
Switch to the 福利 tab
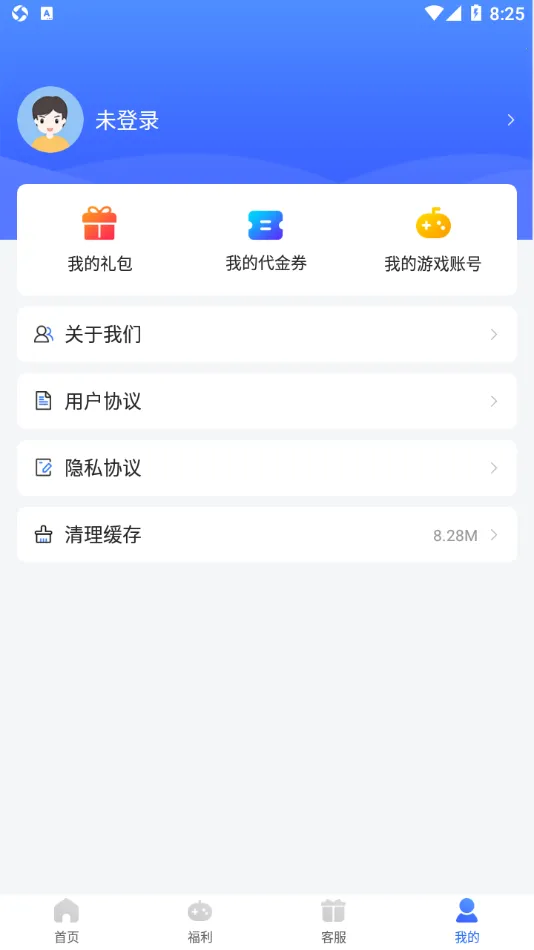(200, 922)
